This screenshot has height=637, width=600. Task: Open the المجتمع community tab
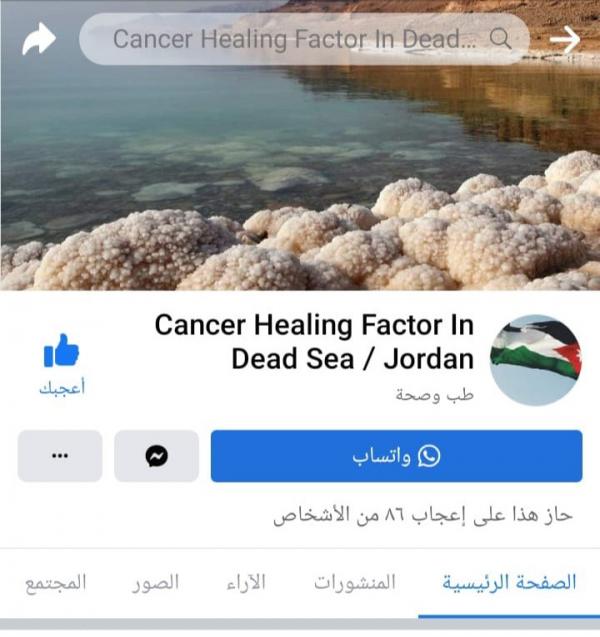55,581
